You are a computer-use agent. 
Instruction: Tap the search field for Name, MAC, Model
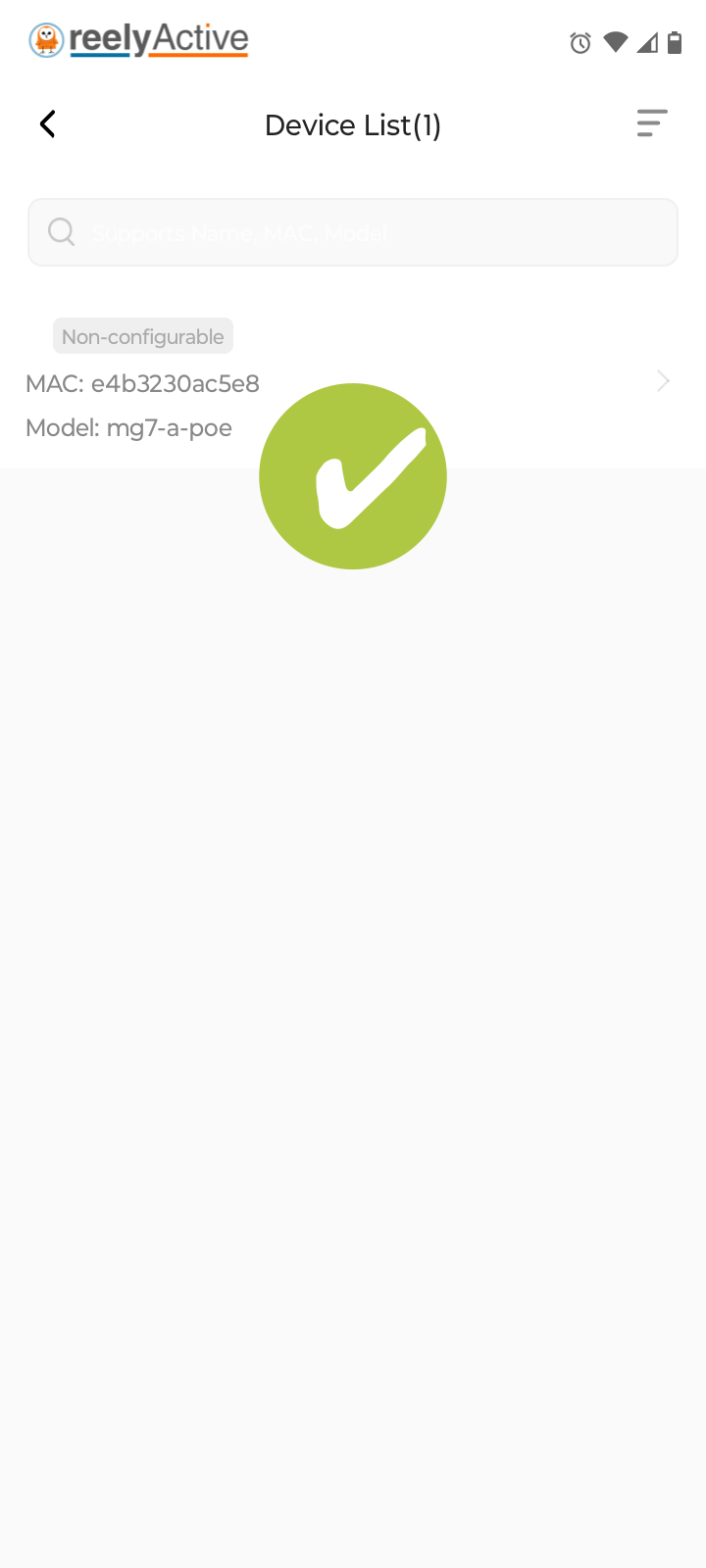click(x=353, y=232)
